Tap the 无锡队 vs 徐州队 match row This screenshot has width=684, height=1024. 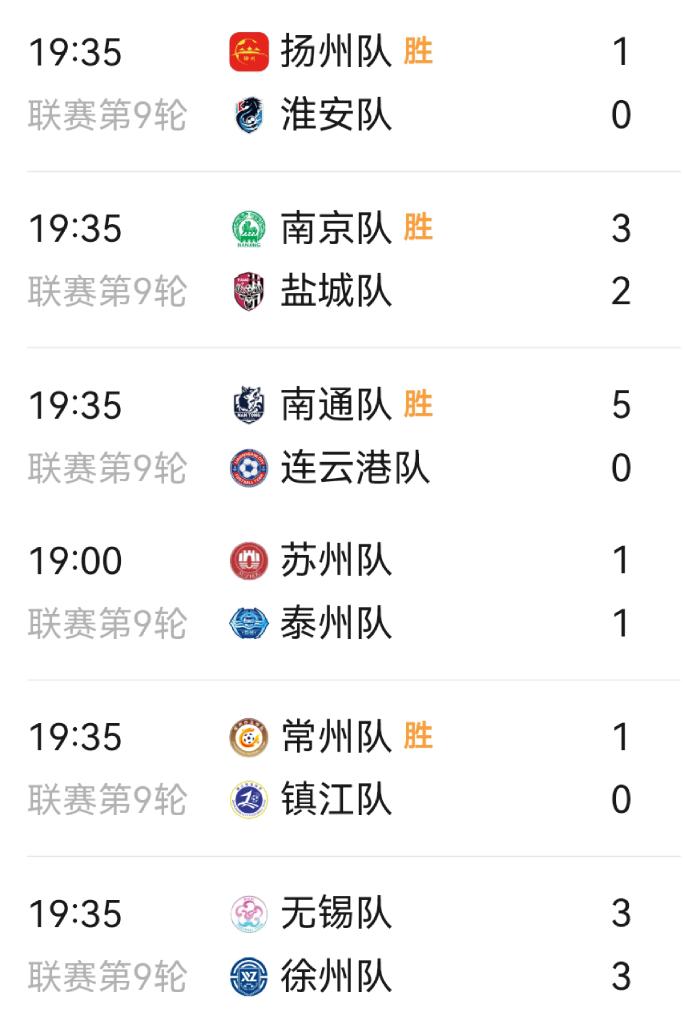340,945
